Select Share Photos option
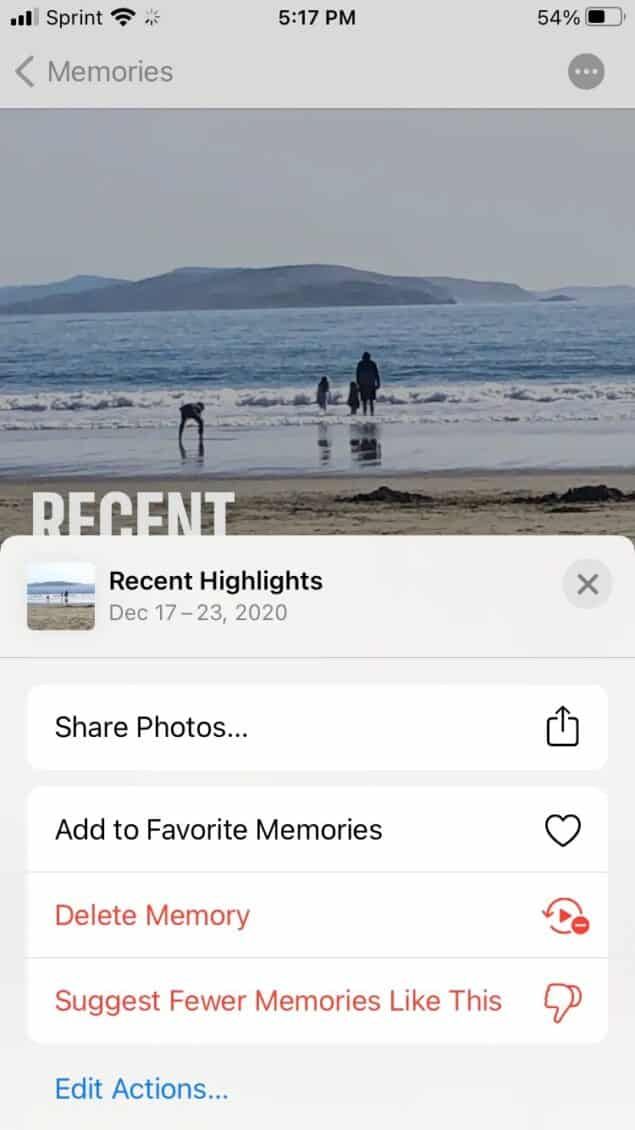This screenshot has height=1130, width=635. tap(316, 727)
